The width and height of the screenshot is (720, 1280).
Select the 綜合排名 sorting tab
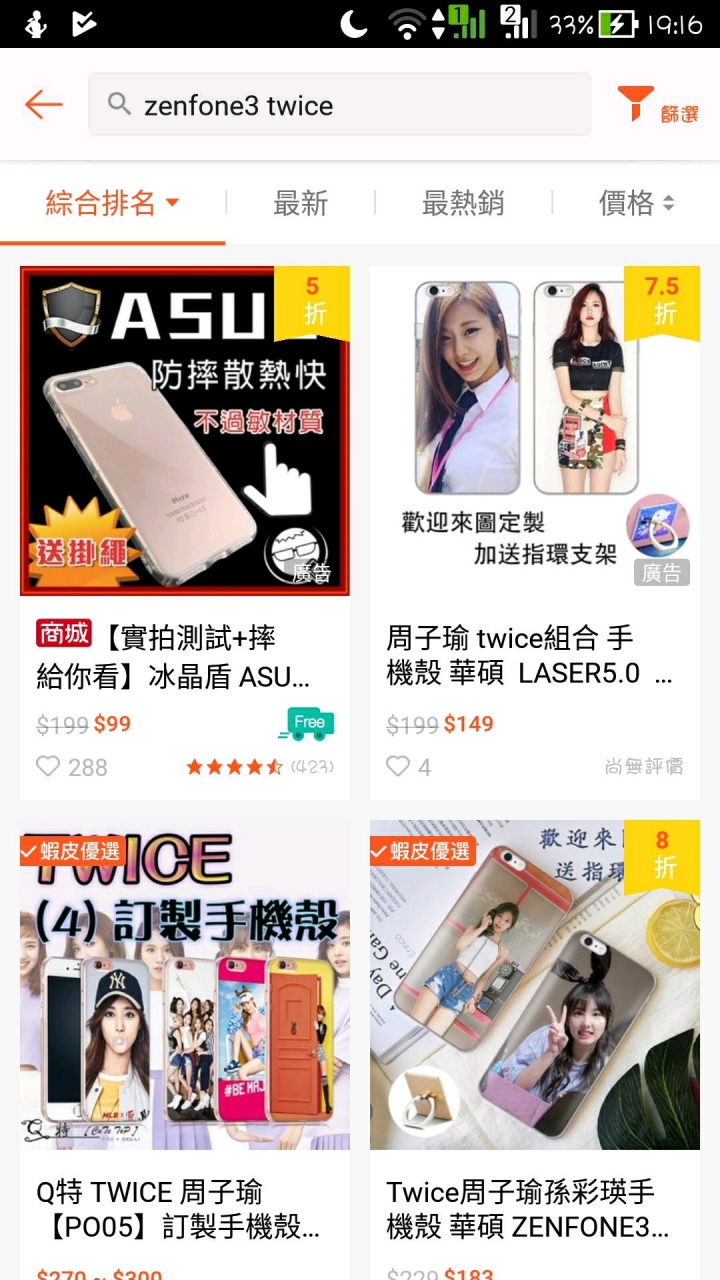(112, 204)
